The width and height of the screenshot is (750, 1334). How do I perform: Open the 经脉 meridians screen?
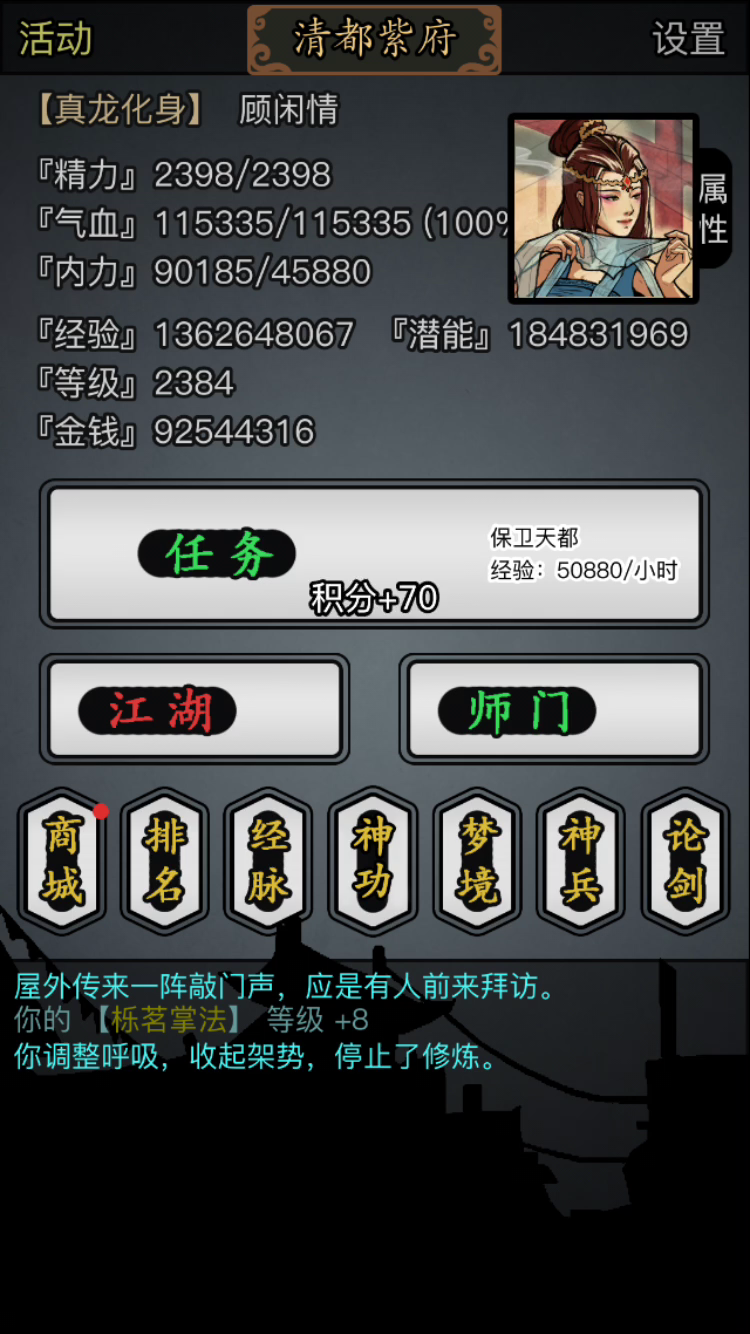[269, 861]
